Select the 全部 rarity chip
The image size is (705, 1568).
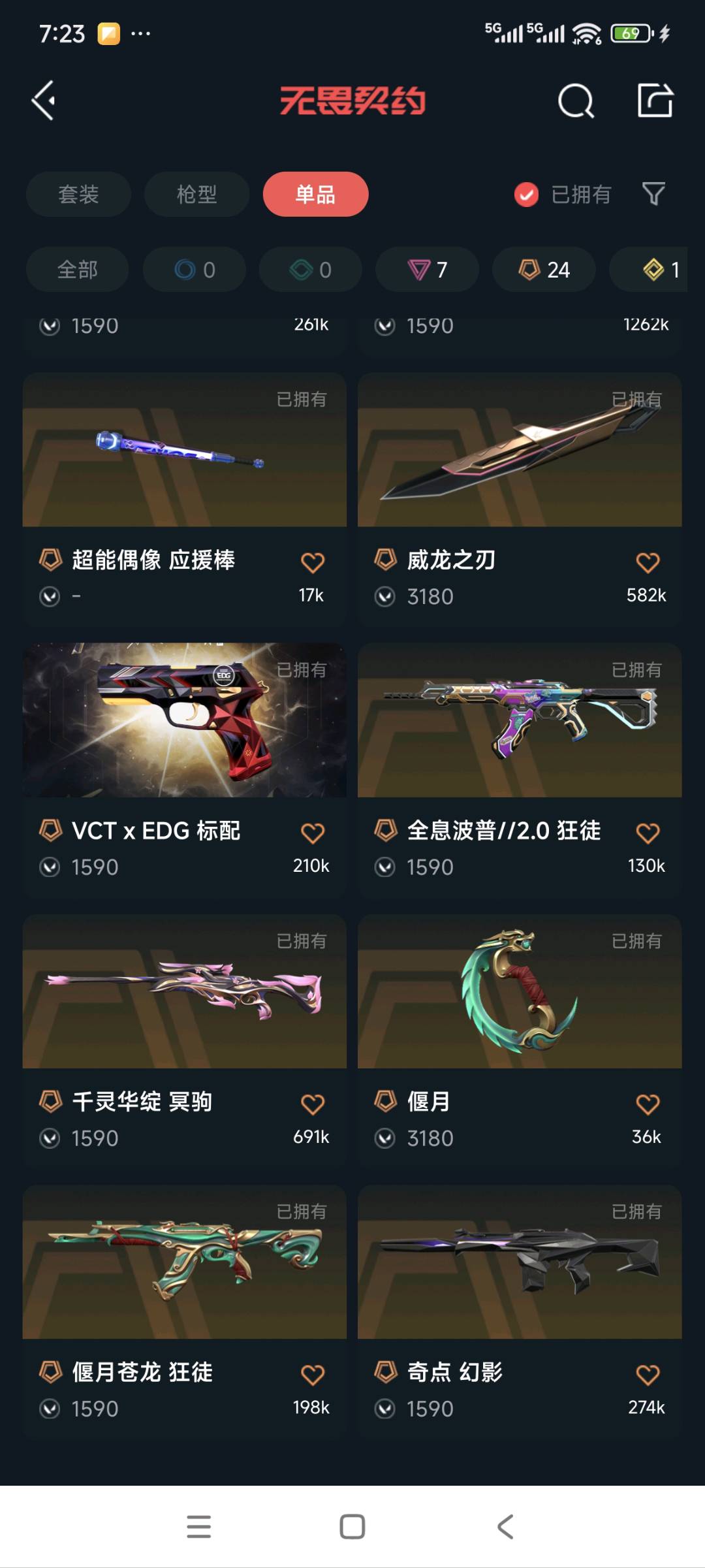click(77, 269)
